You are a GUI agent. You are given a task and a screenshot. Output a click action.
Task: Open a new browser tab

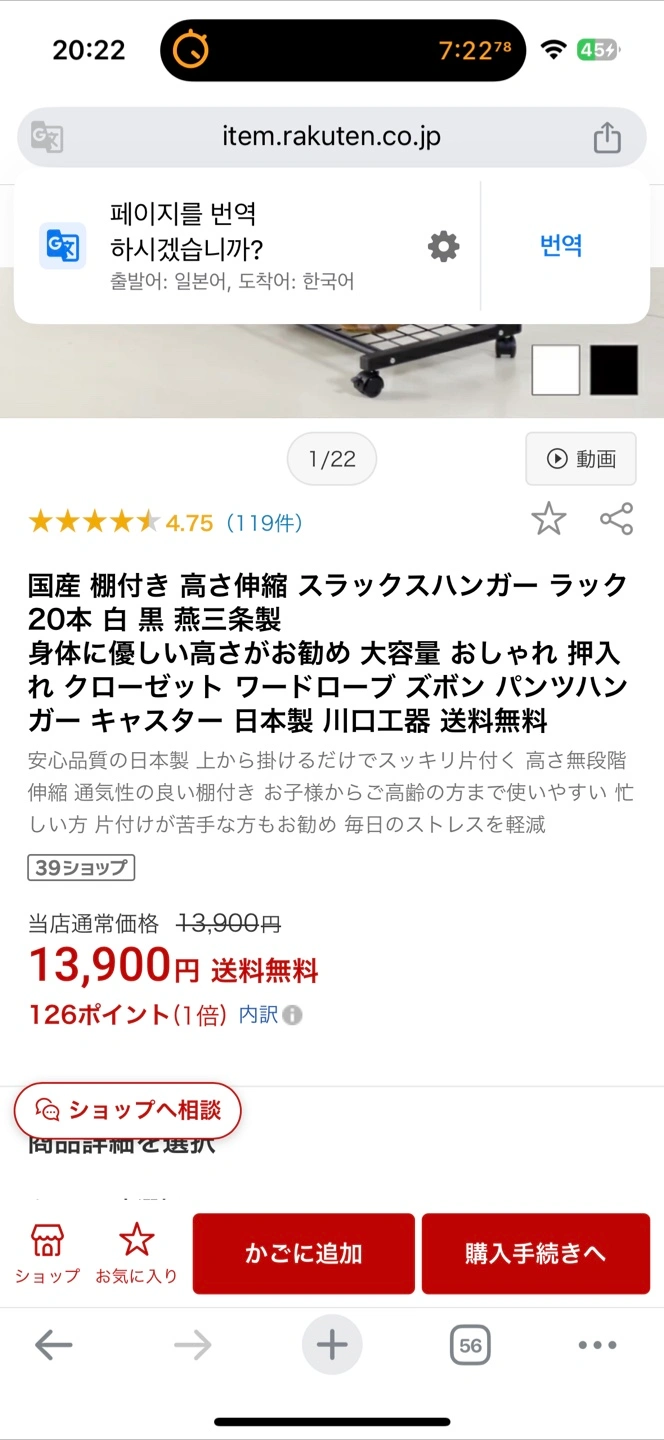(332, 1345)
